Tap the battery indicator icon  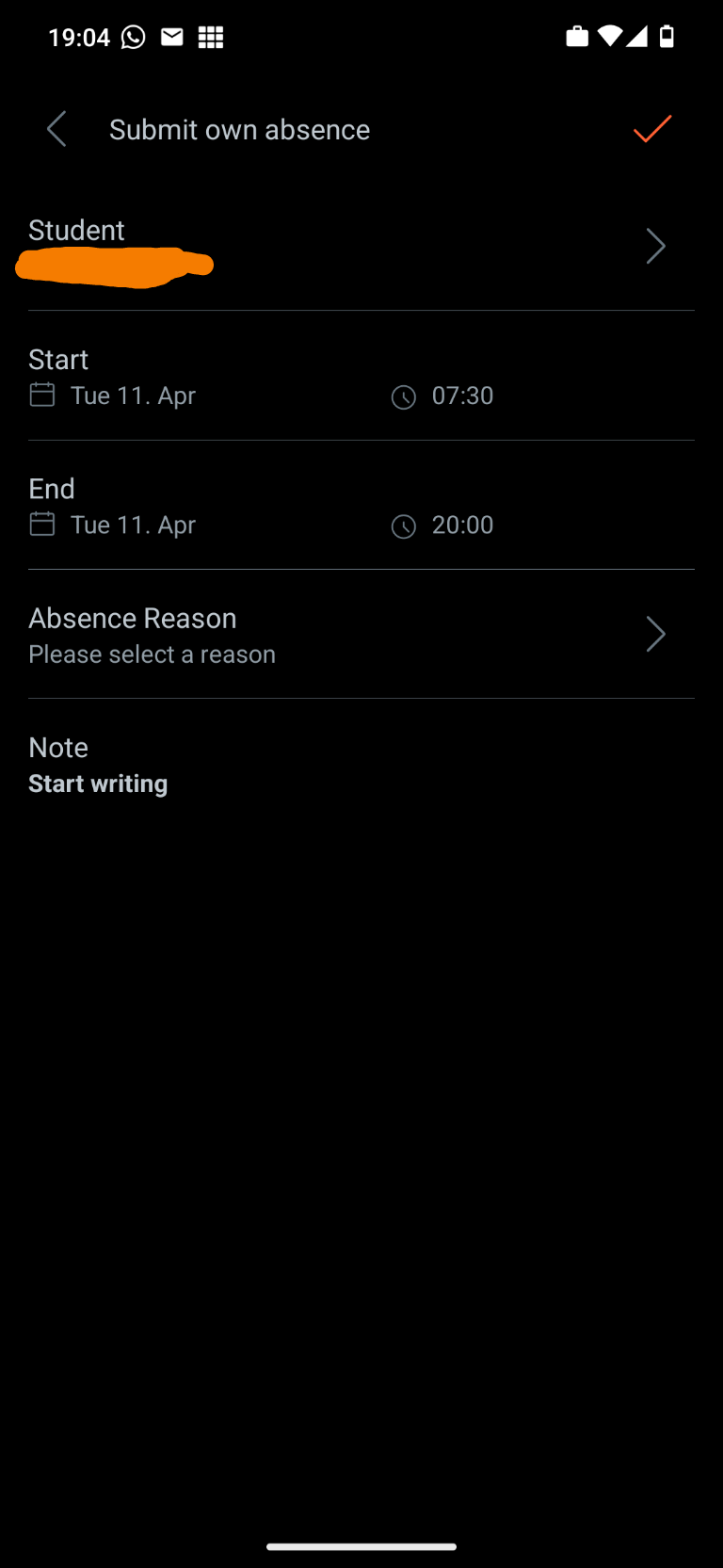pyautogui.click(x=667, y=37)
